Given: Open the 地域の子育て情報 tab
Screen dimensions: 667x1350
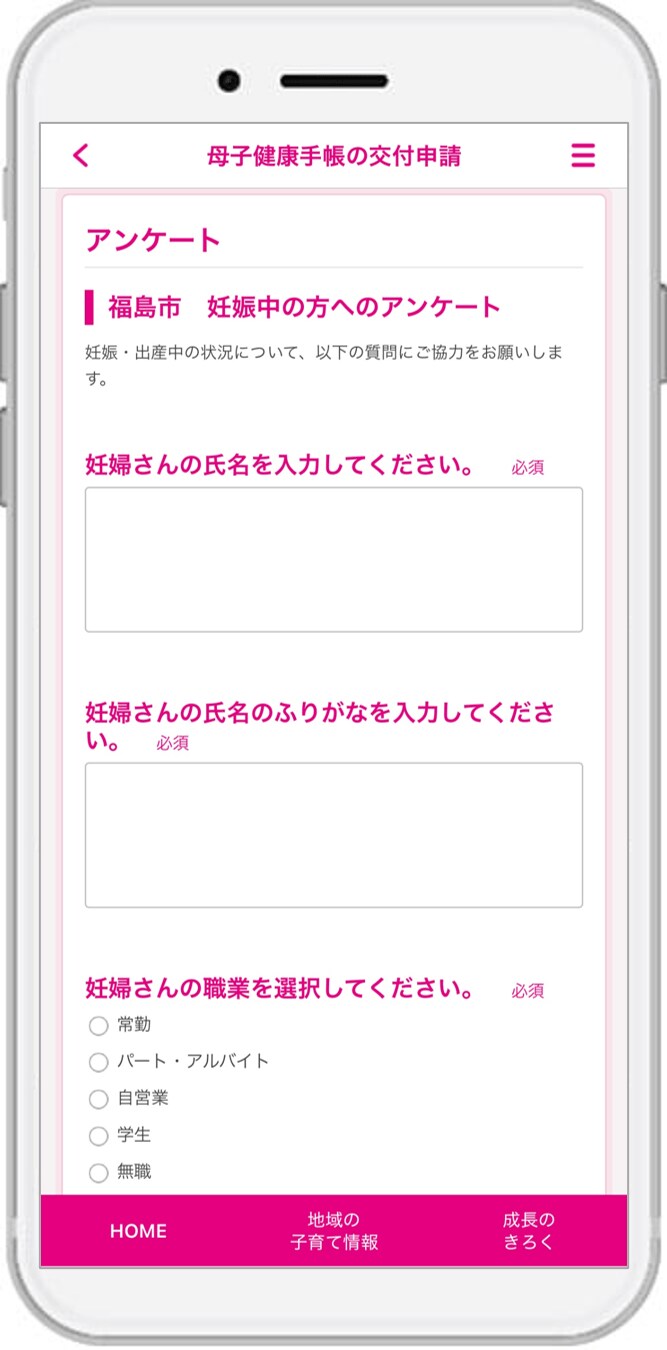Looking at the screenshot, I should pyautogui.click(x=334, y=1231).
